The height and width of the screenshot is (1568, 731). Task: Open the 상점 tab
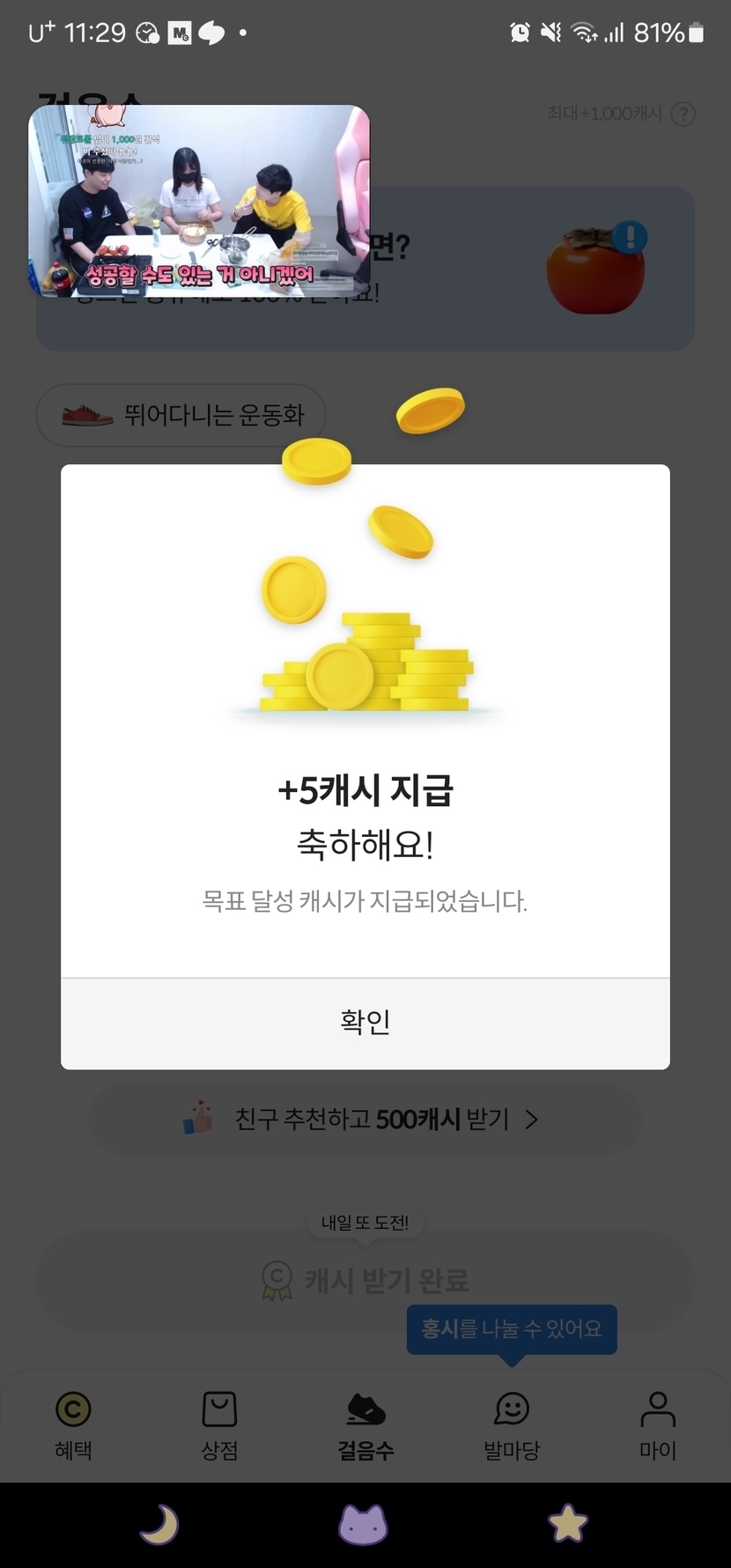pos(219,1425)
